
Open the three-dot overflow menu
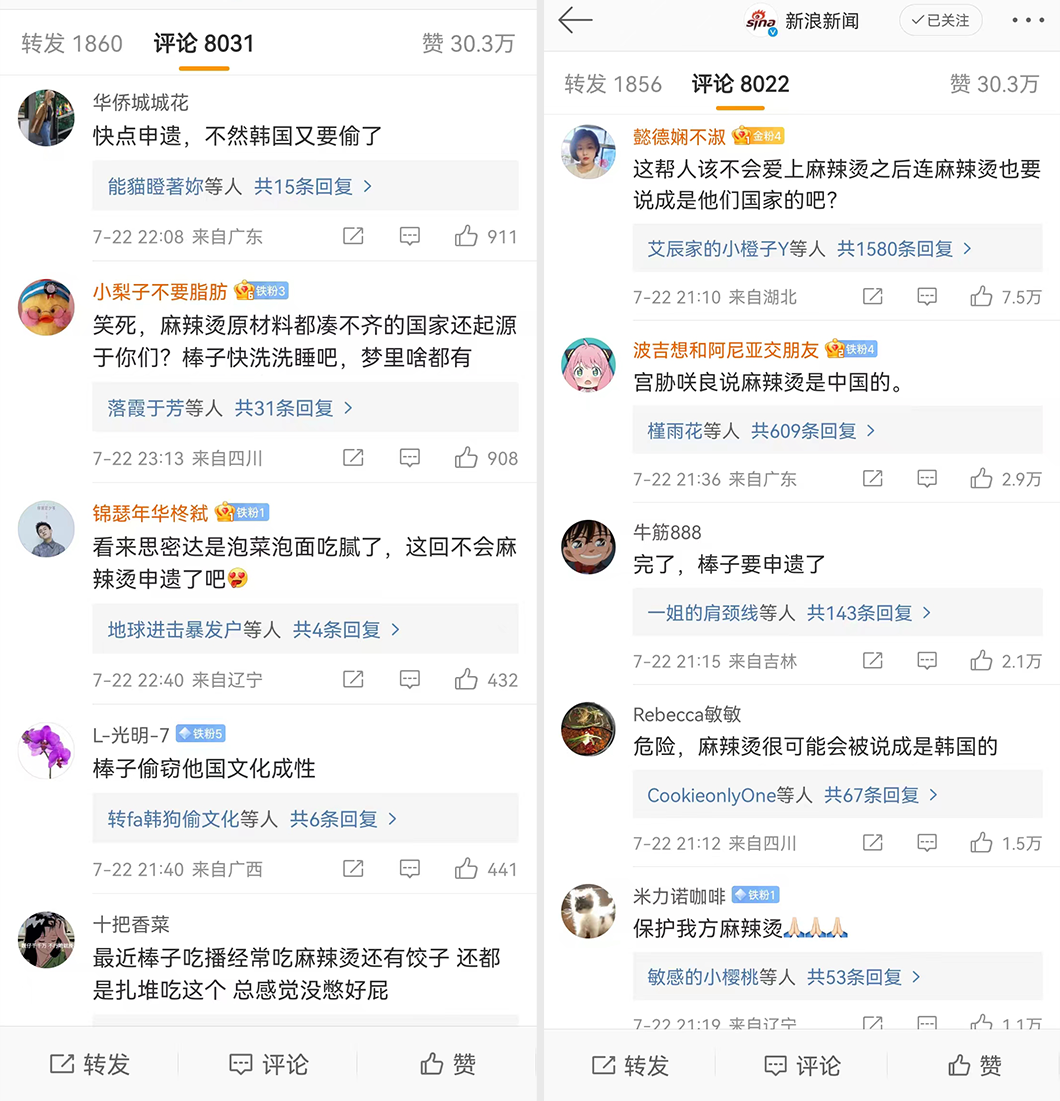click(1027, 20)
